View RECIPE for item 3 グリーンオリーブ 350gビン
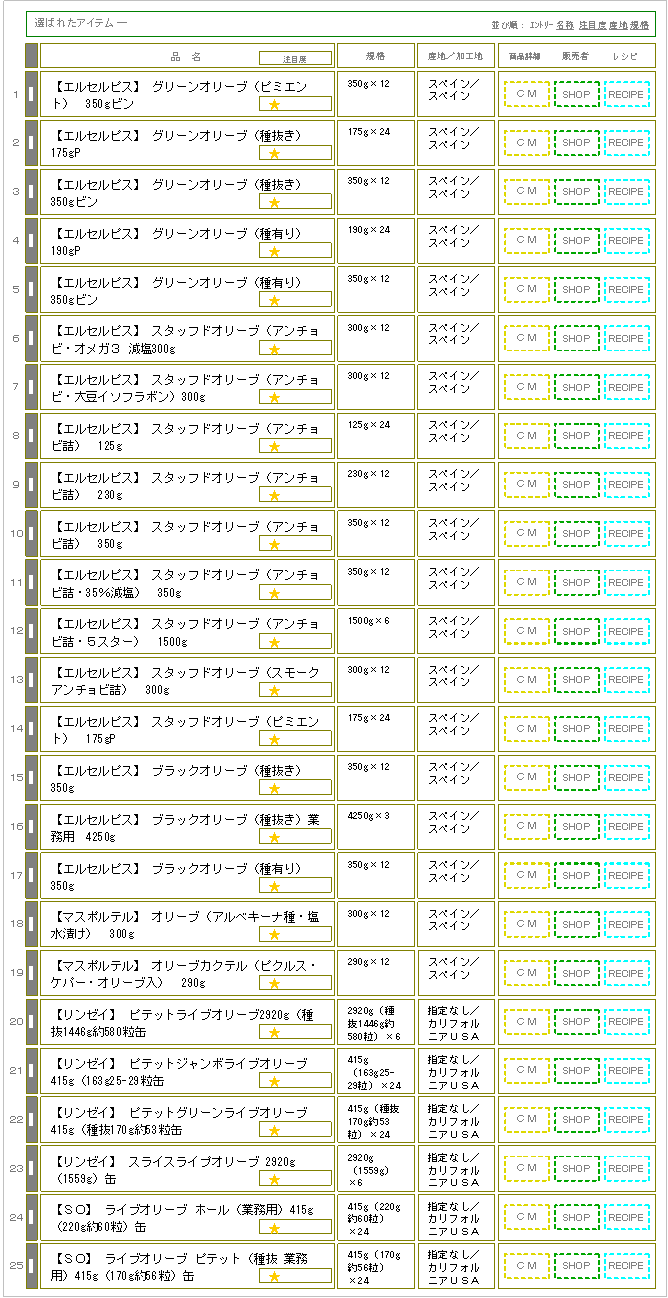The width and height of the screenshot is (668, 1298). tap(627, 192)
